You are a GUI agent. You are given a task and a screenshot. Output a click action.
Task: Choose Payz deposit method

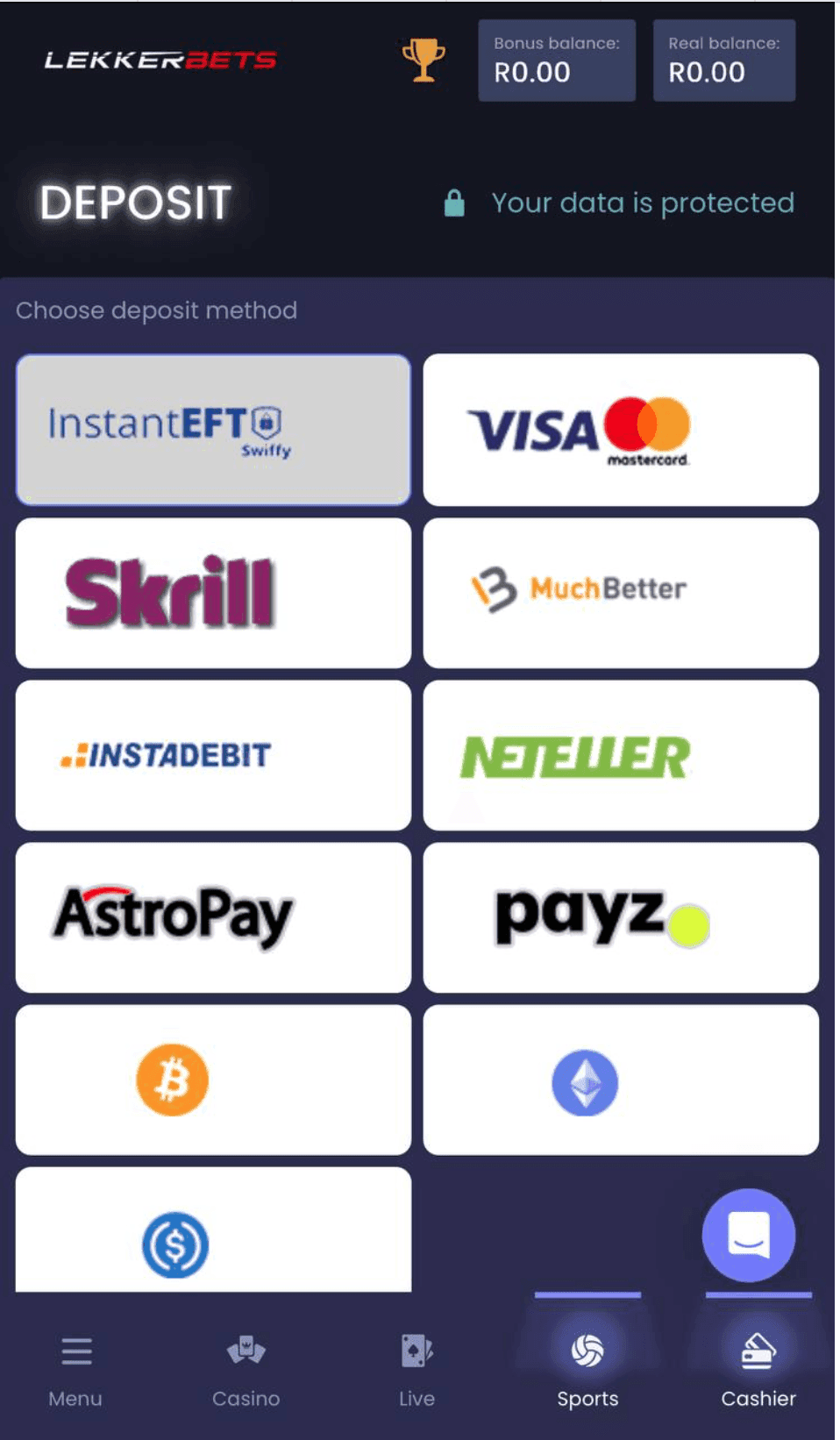coord(620,917)
